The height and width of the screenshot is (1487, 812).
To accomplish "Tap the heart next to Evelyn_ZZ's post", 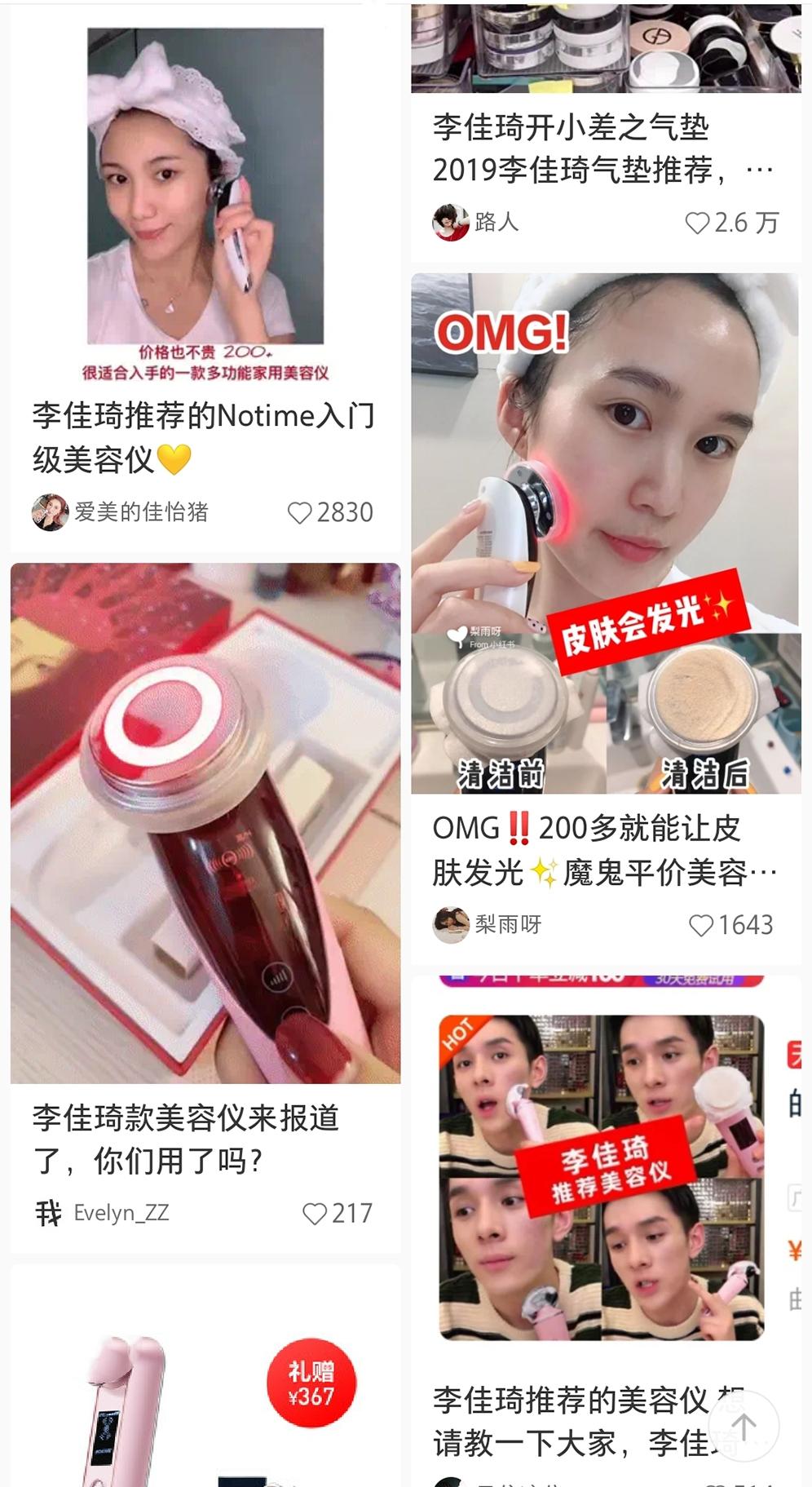I will coord(315,1213).
